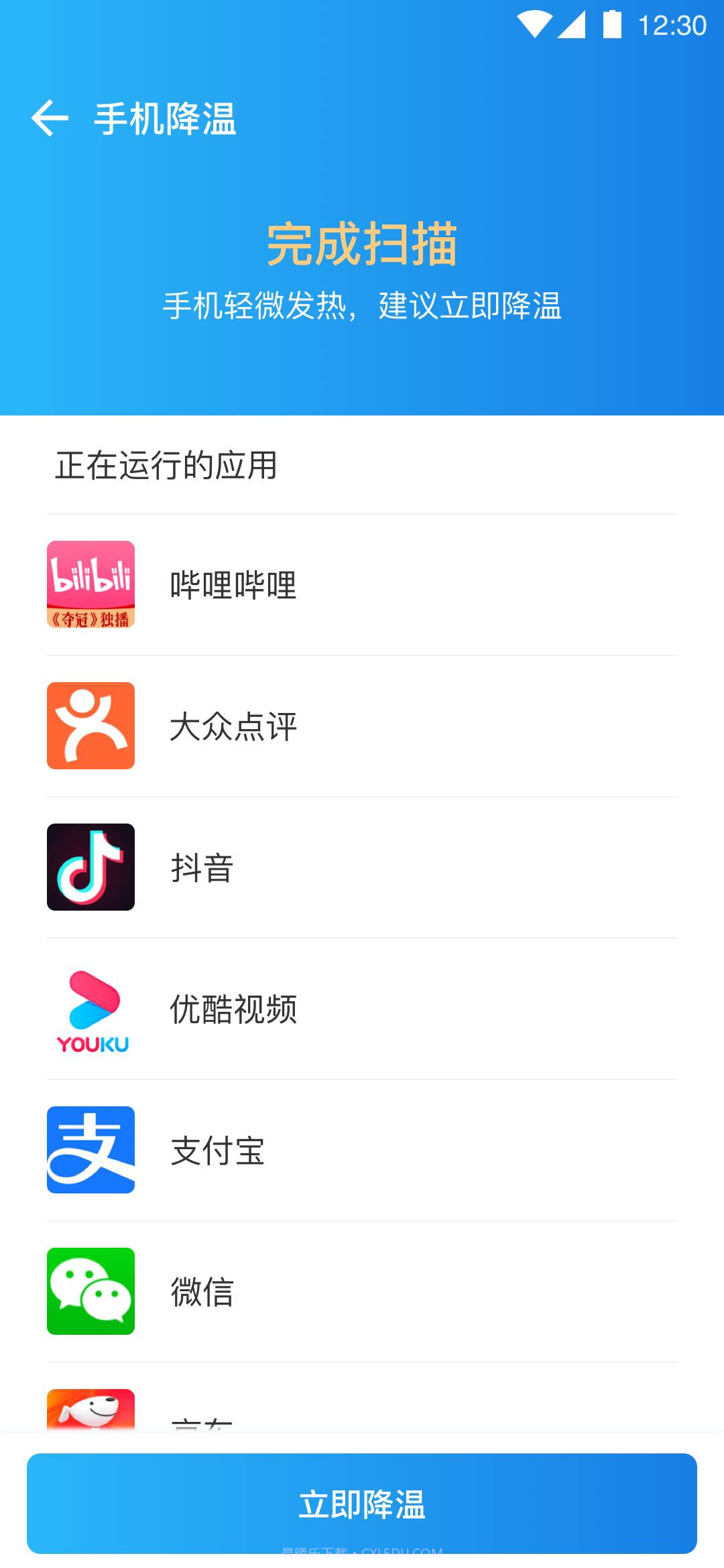Tap the WeChat 微信 icon
This screenshot has height=1568, width=724.
pyautogui.click(x=90, y=1292)
